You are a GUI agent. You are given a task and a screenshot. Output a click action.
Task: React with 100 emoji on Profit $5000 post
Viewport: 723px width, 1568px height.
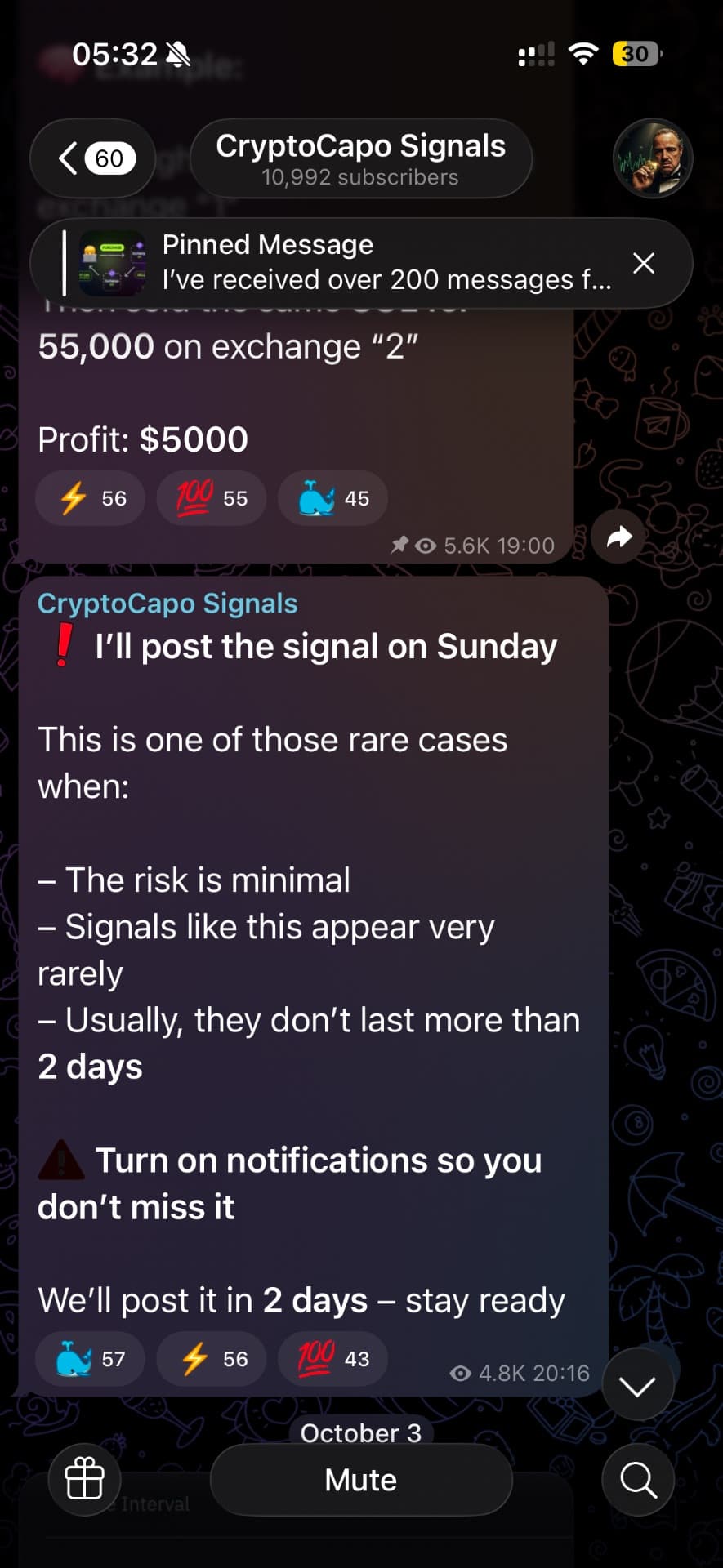coord(212,498)
